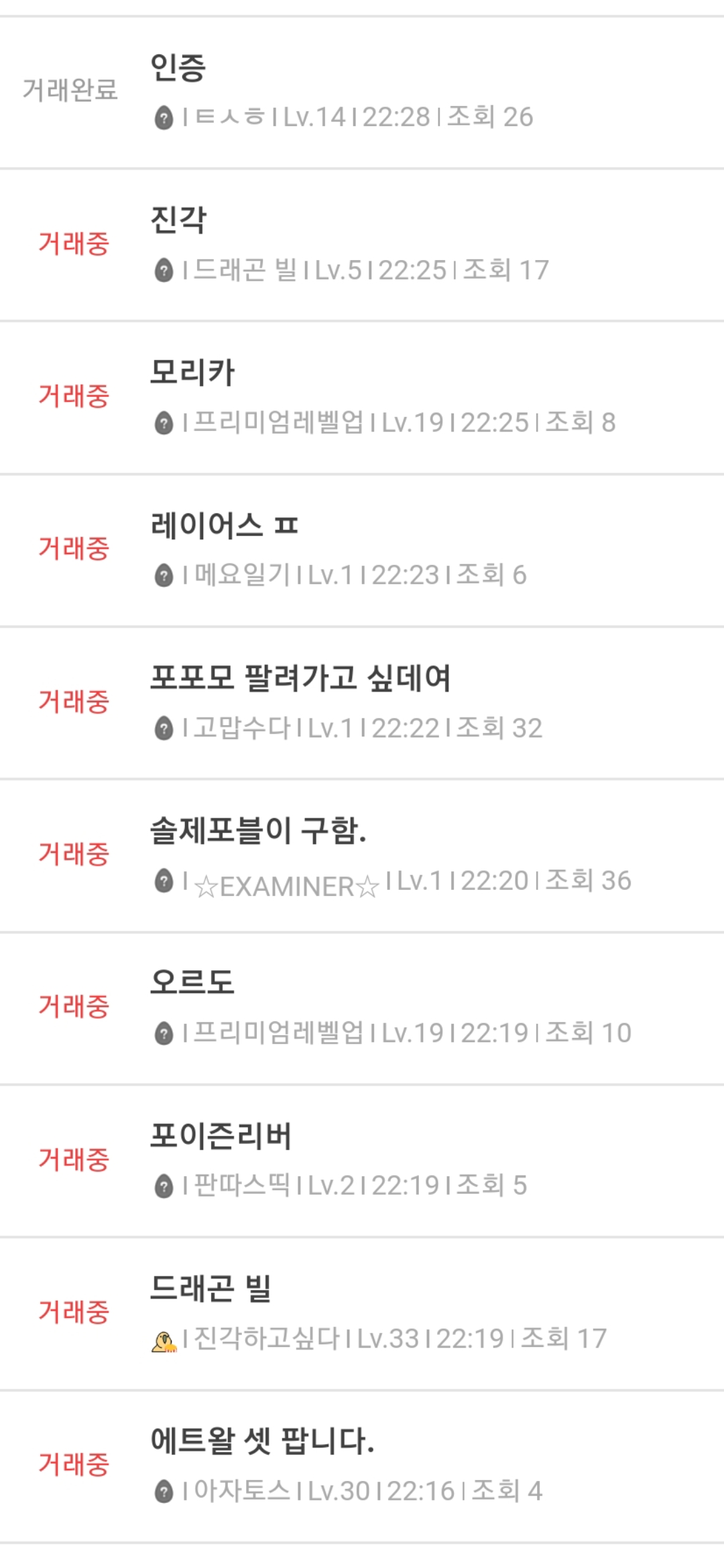Open the completed trade post 인증

[178, 67]
